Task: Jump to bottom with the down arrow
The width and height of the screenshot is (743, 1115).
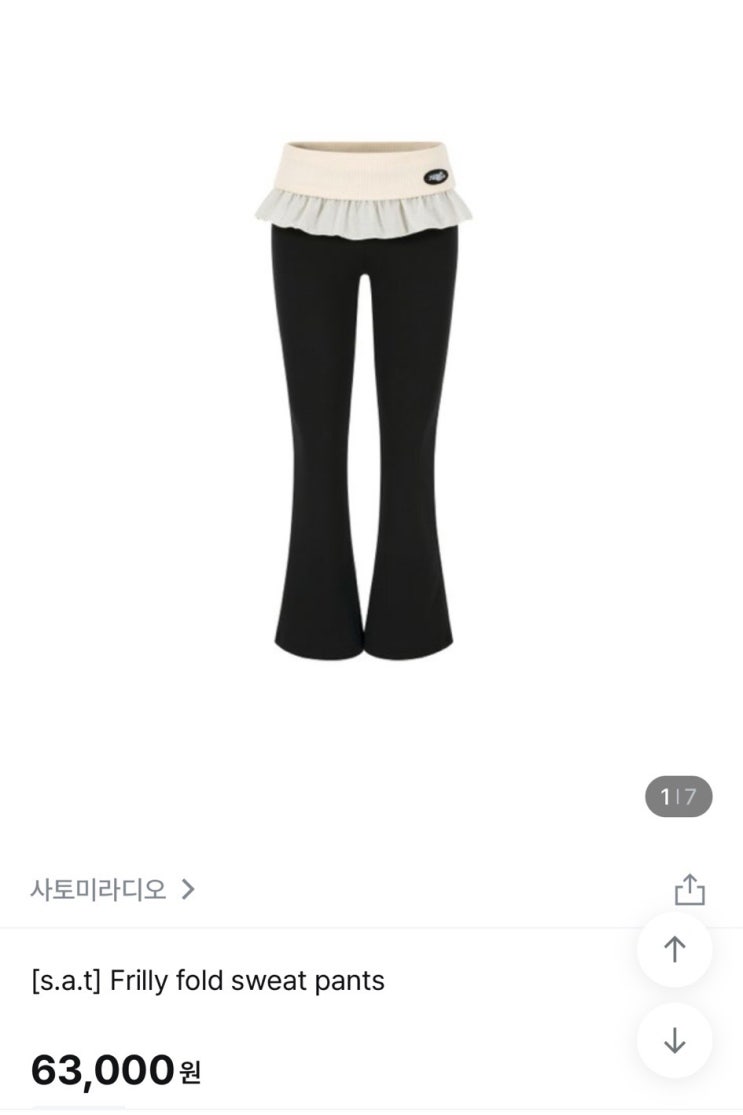Action: [x=675, y=1041]
